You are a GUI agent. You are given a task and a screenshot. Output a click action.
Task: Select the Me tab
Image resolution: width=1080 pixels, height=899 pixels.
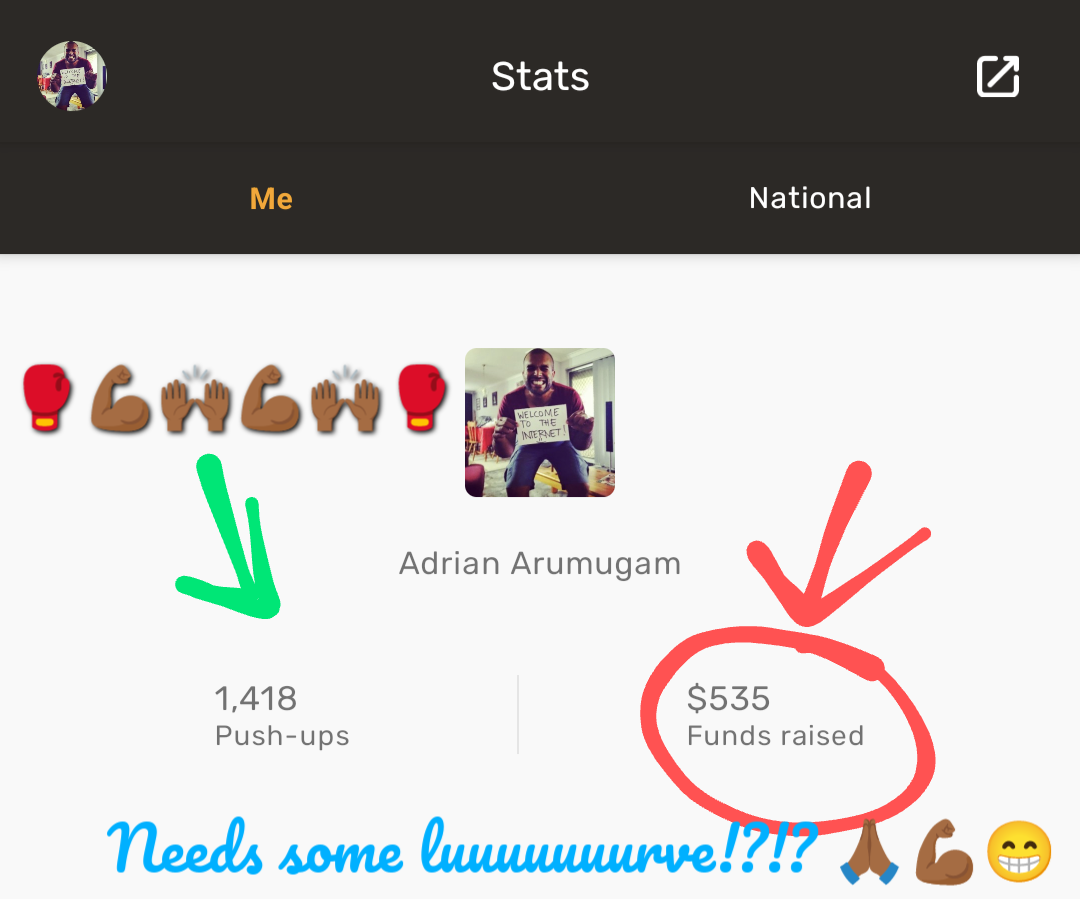coord(271,198)
